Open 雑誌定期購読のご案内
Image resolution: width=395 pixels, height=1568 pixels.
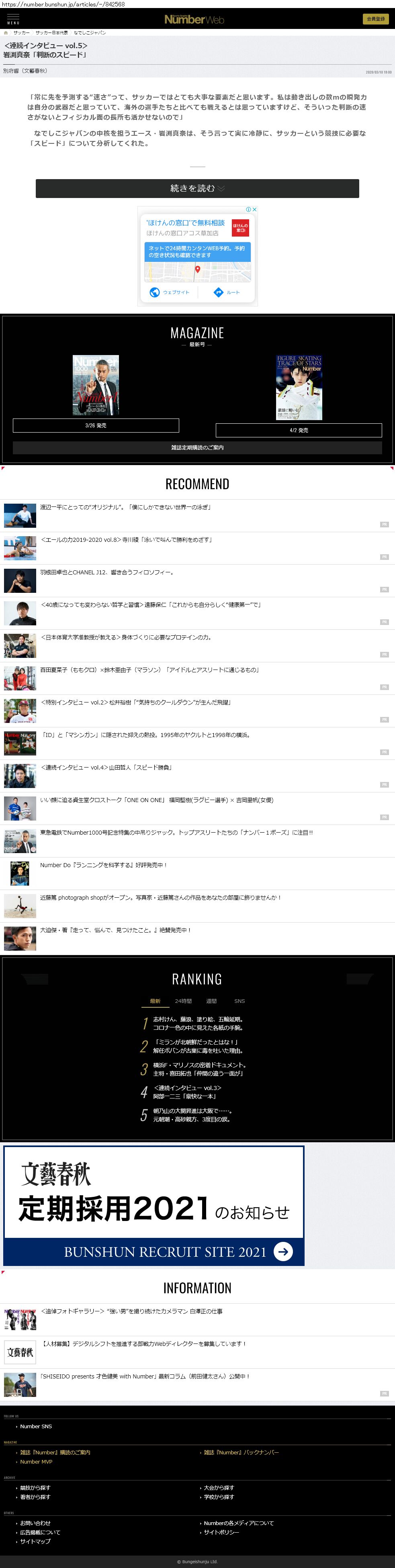(x=197, y=447)
